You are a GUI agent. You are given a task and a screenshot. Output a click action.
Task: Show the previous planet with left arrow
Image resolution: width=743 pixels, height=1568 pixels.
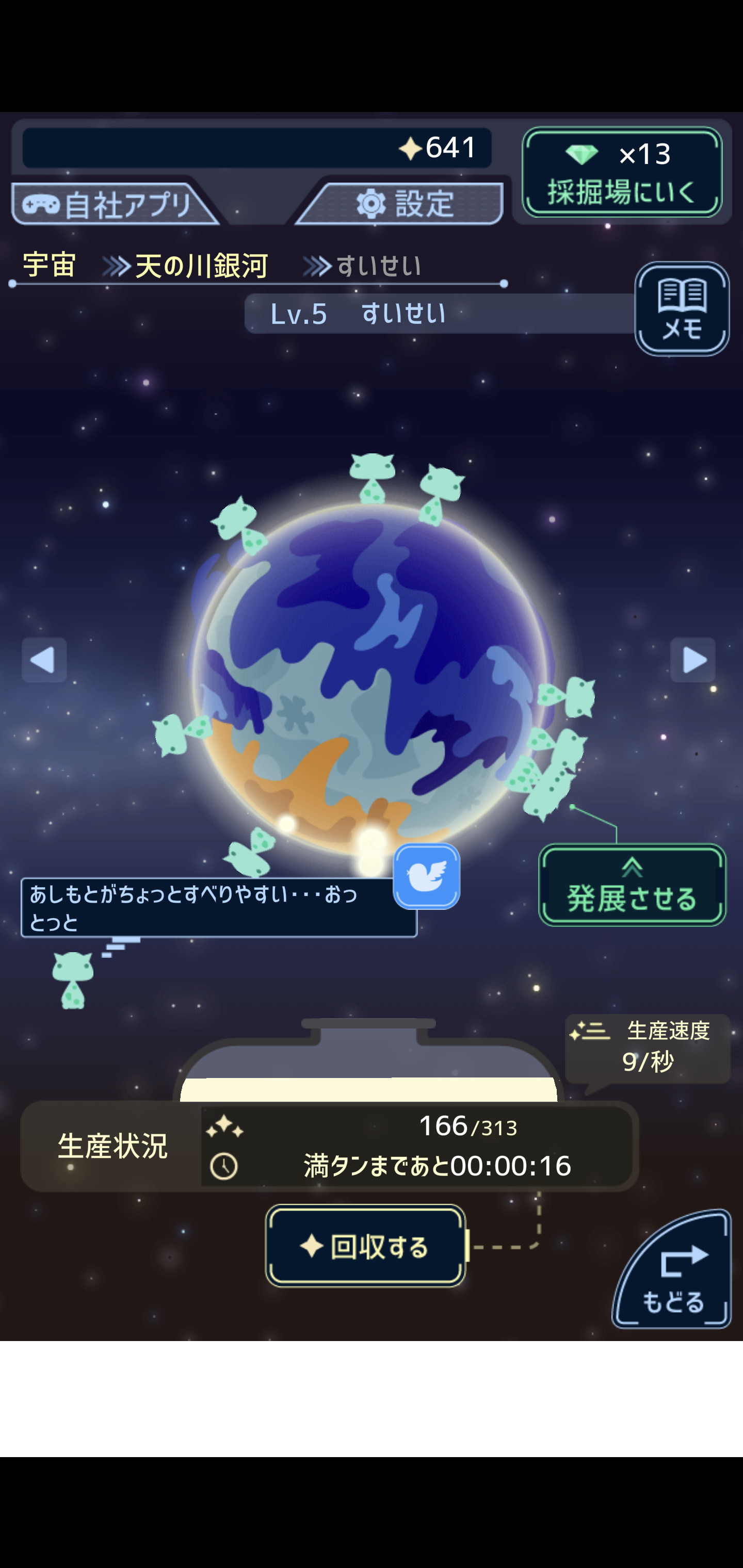44,660
